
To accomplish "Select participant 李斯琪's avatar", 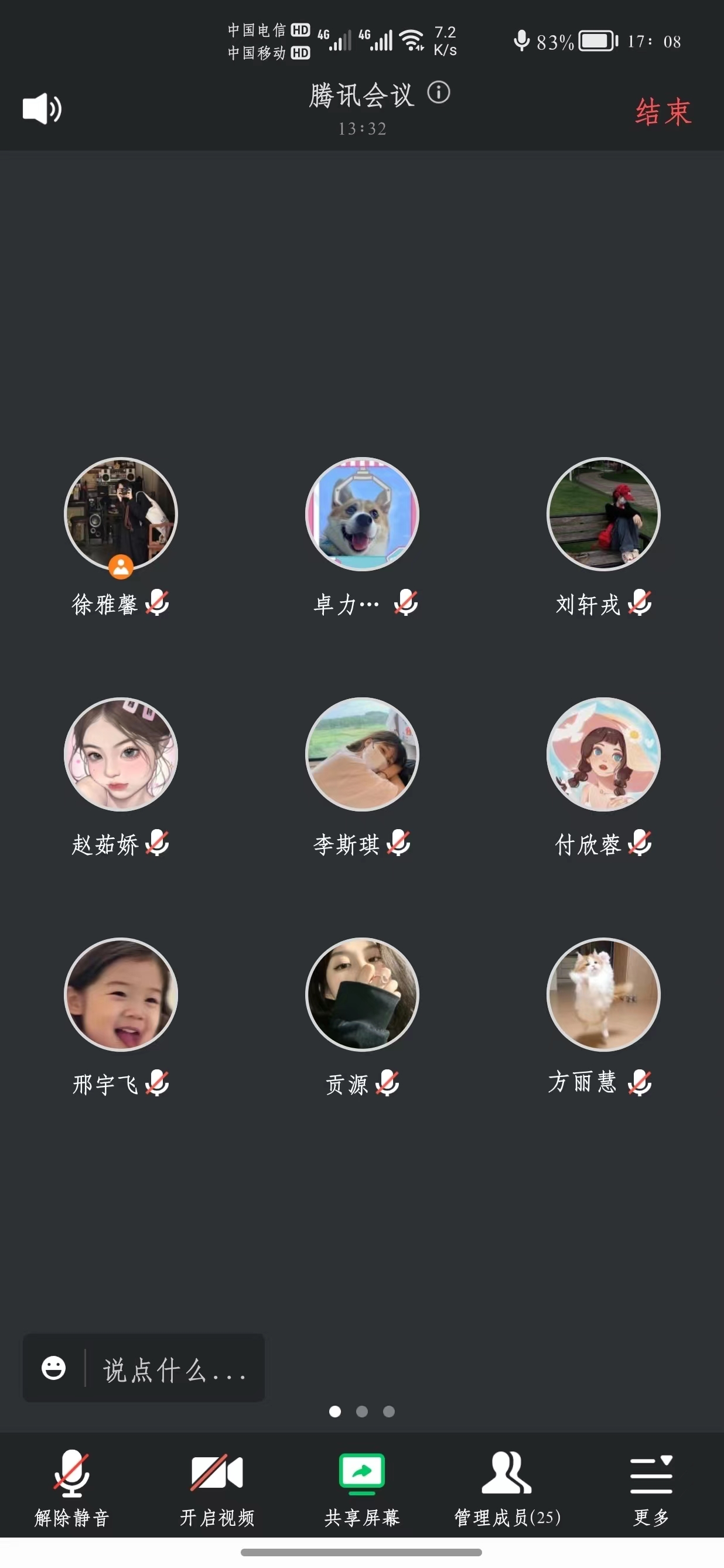I will point(362,754).
